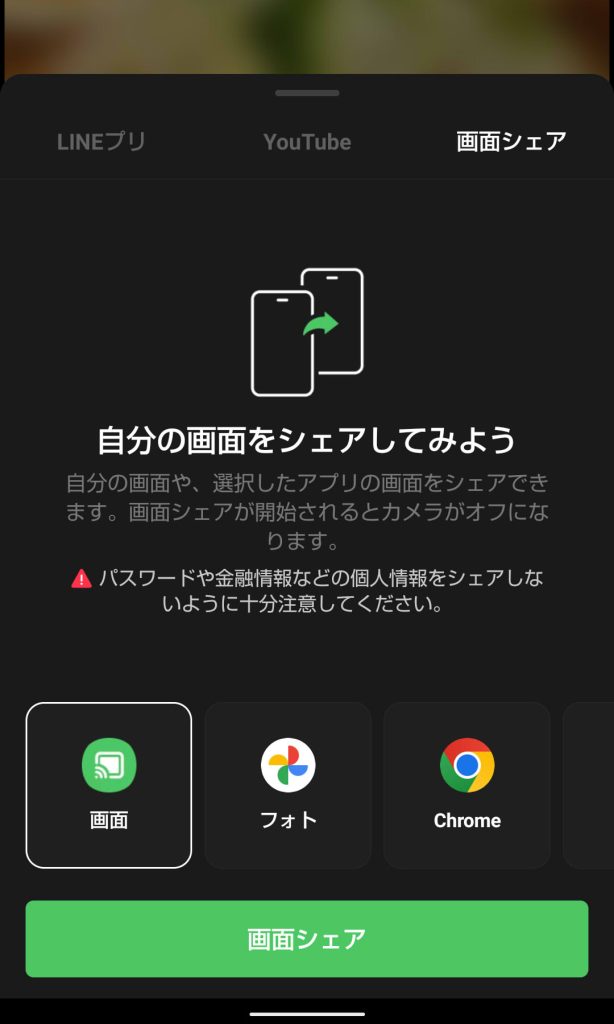Viewport: 614px width, 1024px height.
Task: Select the フォト app tile
Action: click(x=288, y=785)
